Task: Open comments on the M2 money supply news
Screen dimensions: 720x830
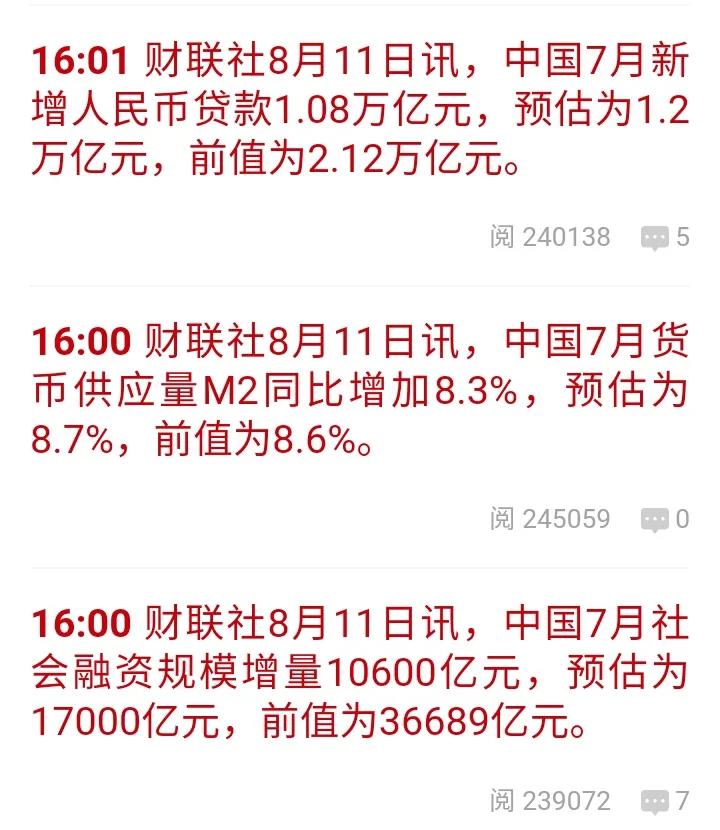Action: coord(665,520)
